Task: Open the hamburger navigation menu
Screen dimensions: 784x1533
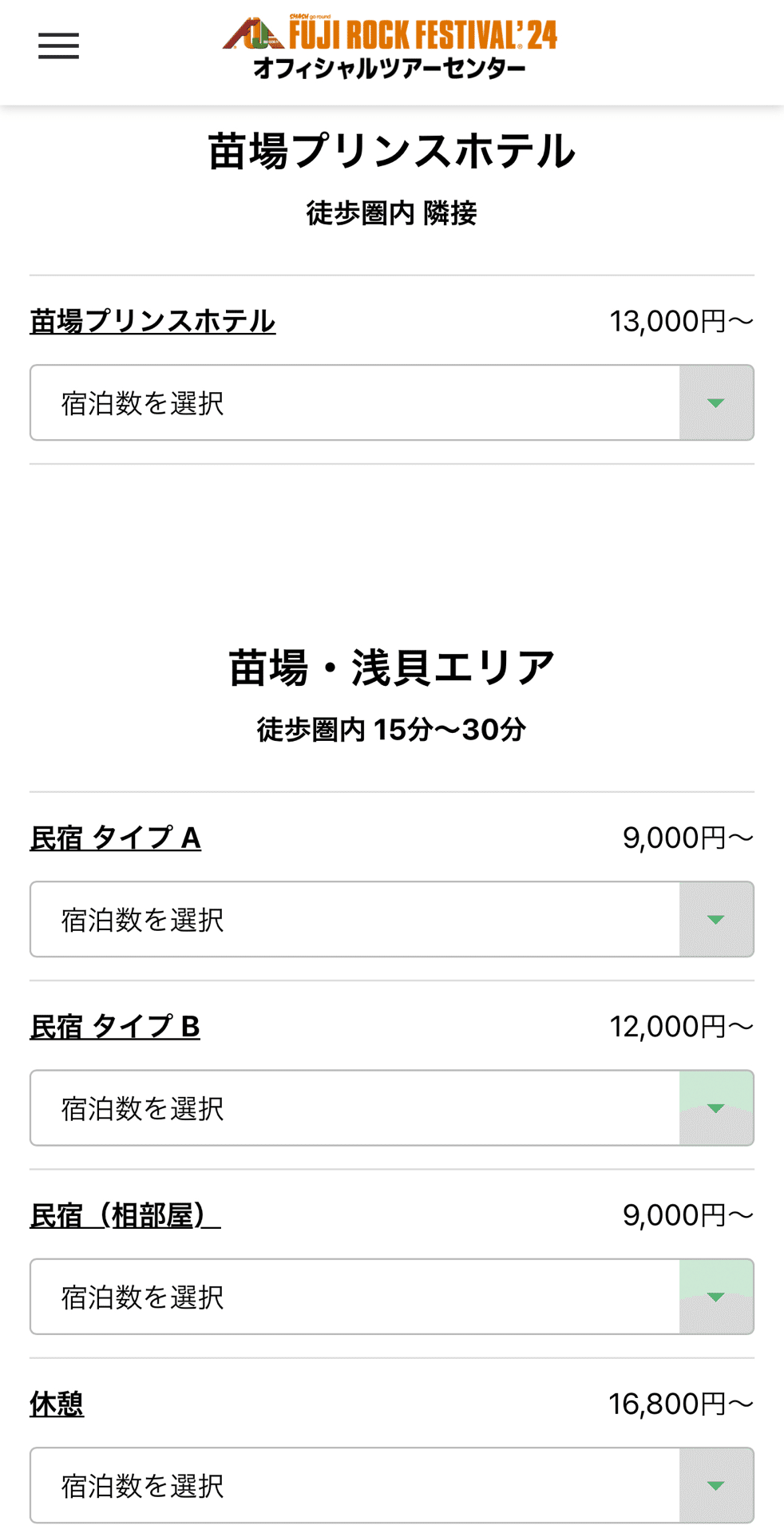Action: (x=57, y=46)
